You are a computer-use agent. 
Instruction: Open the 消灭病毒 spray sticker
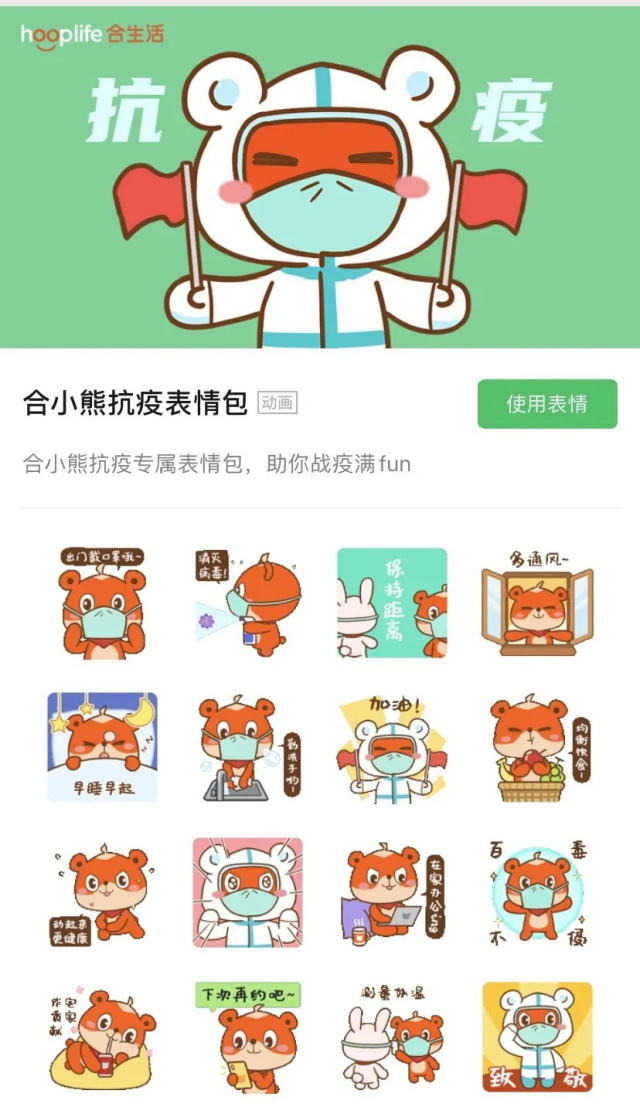click(x=247, y=603)
